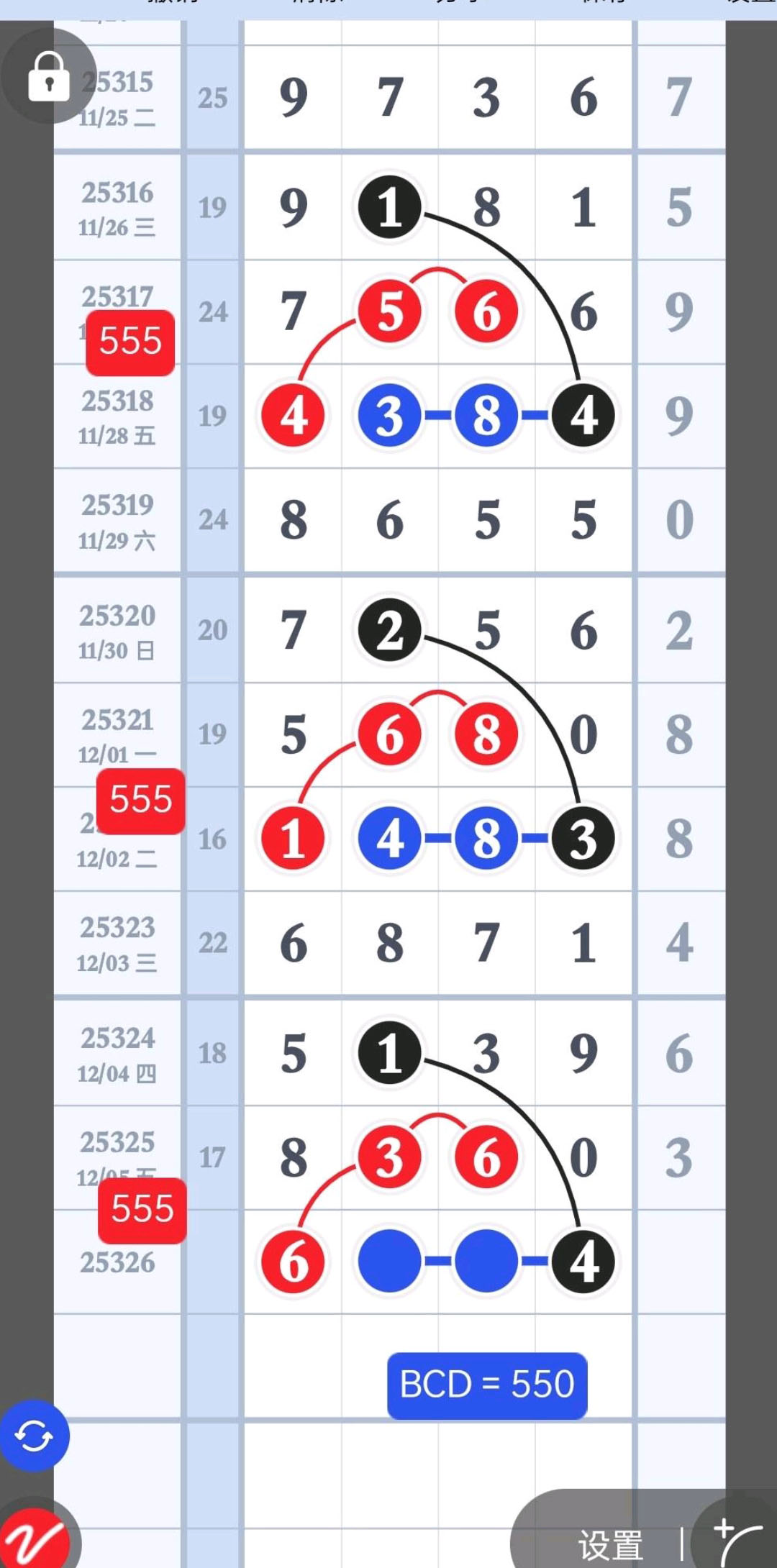
Task: Open 设置 settings
Action: 610,1544
